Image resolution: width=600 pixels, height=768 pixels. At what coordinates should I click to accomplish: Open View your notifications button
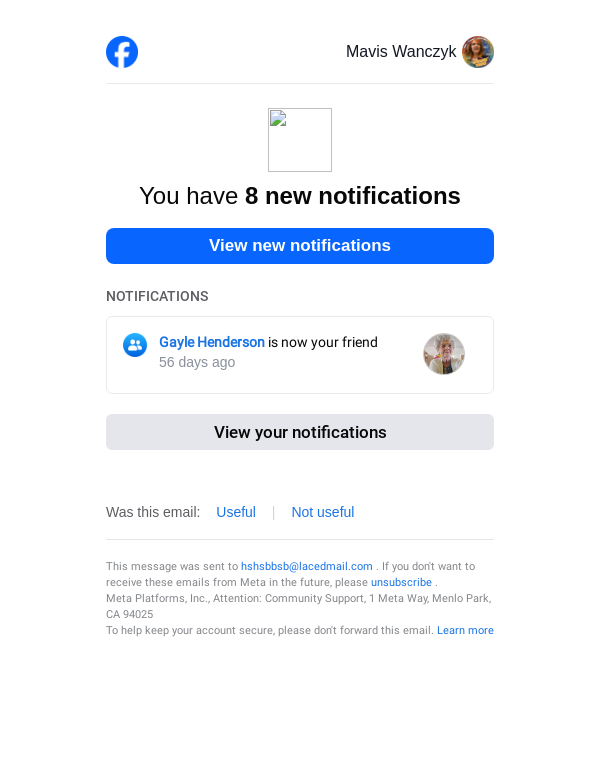coord(300,432)
